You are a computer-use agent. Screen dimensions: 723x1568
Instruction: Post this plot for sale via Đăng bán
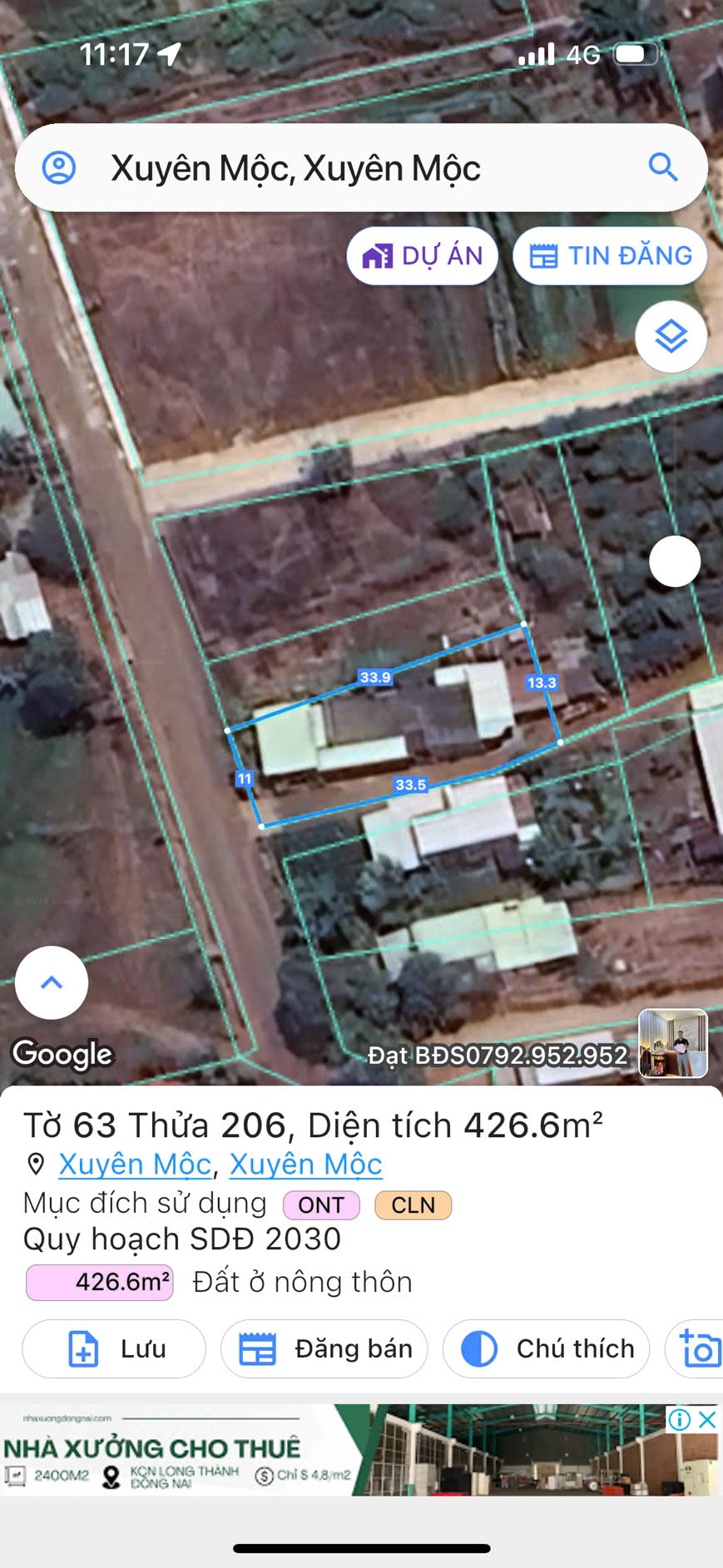click(324, 1348)
